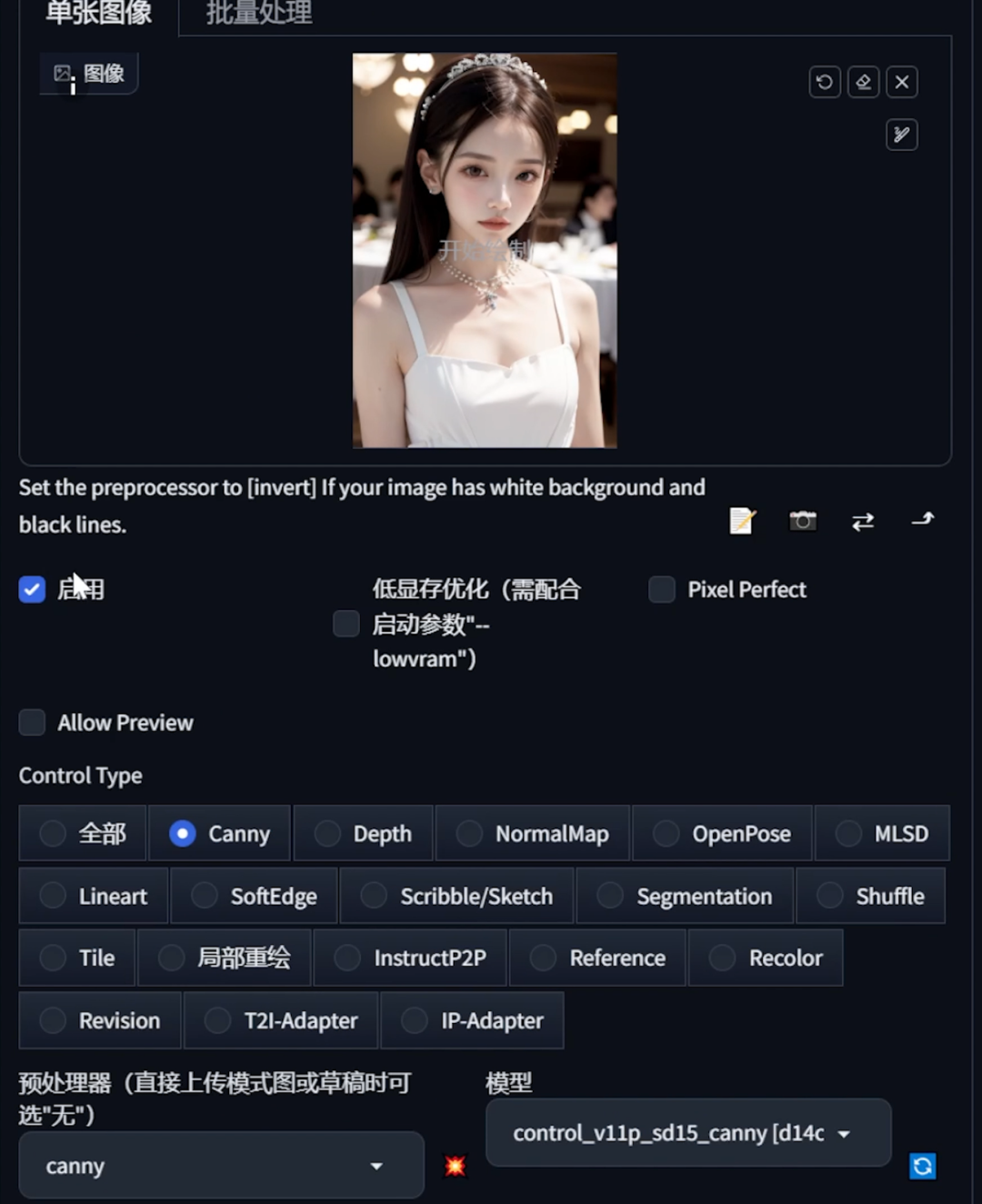Image resolution: width=982 pixels, height=1204 pixels.
Task: Open the brush tool icon
Action: [901, 135]
